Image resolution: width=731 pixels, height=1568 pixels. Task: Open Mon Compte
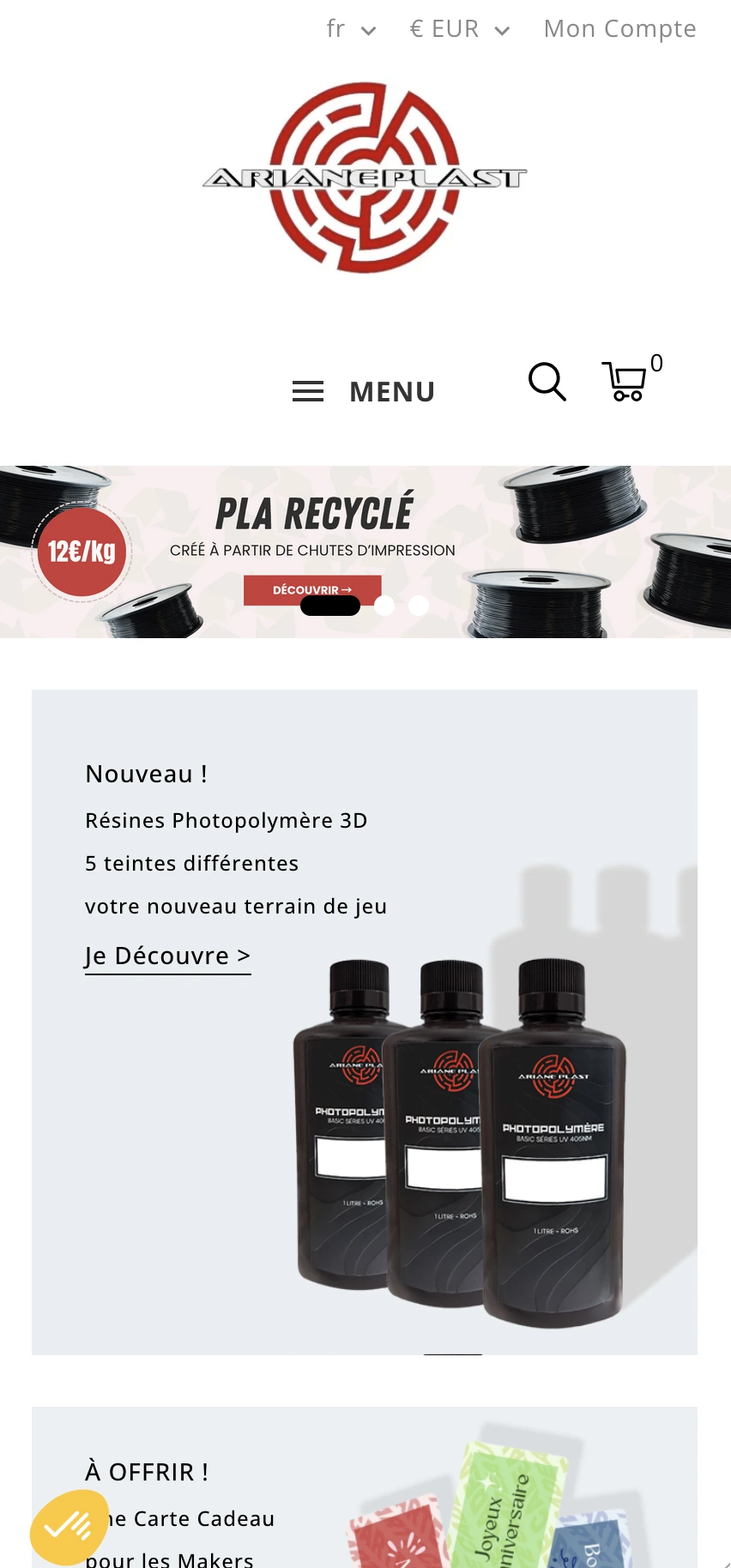(x=619, y=29)
